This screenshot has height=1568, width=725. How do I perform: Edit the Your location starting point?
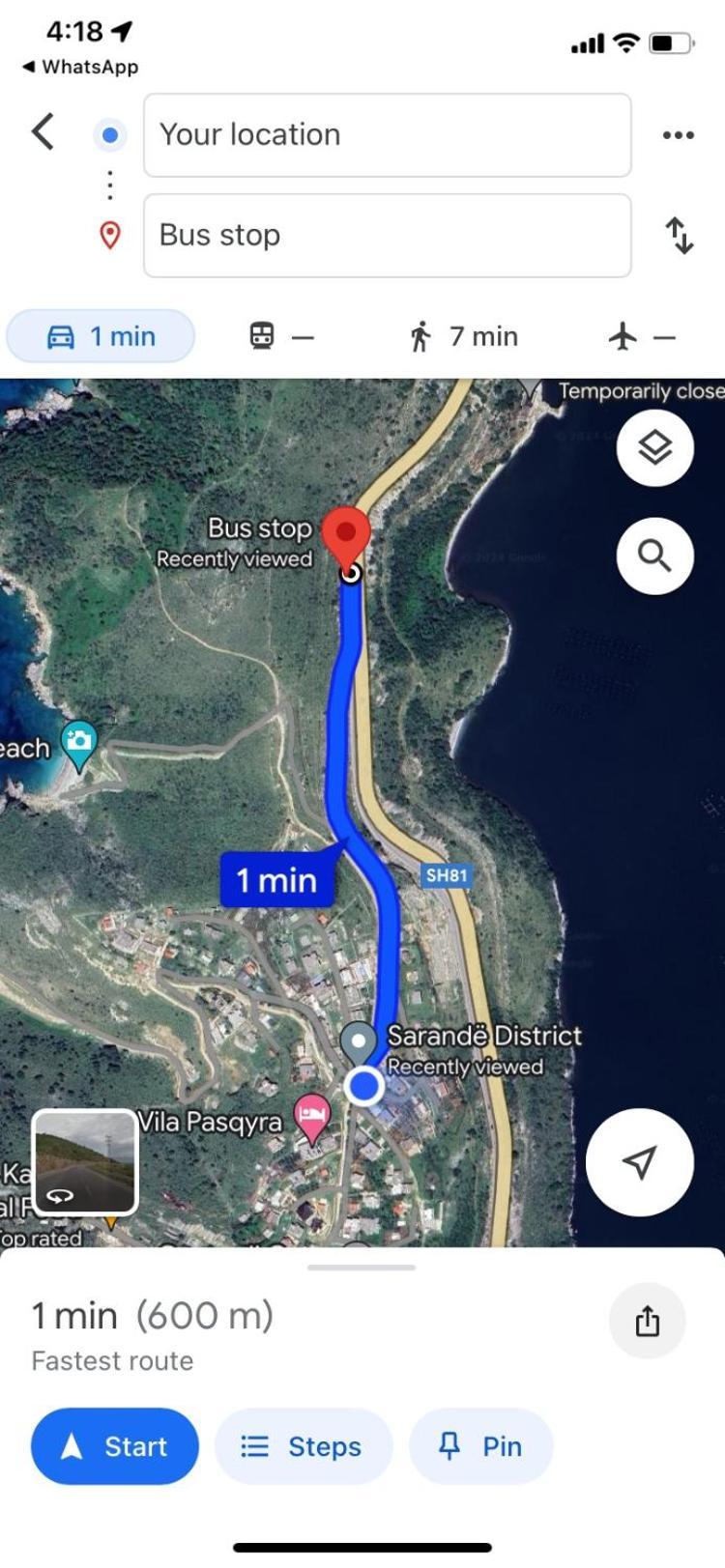pyautogui.click(x=387, y=135)
